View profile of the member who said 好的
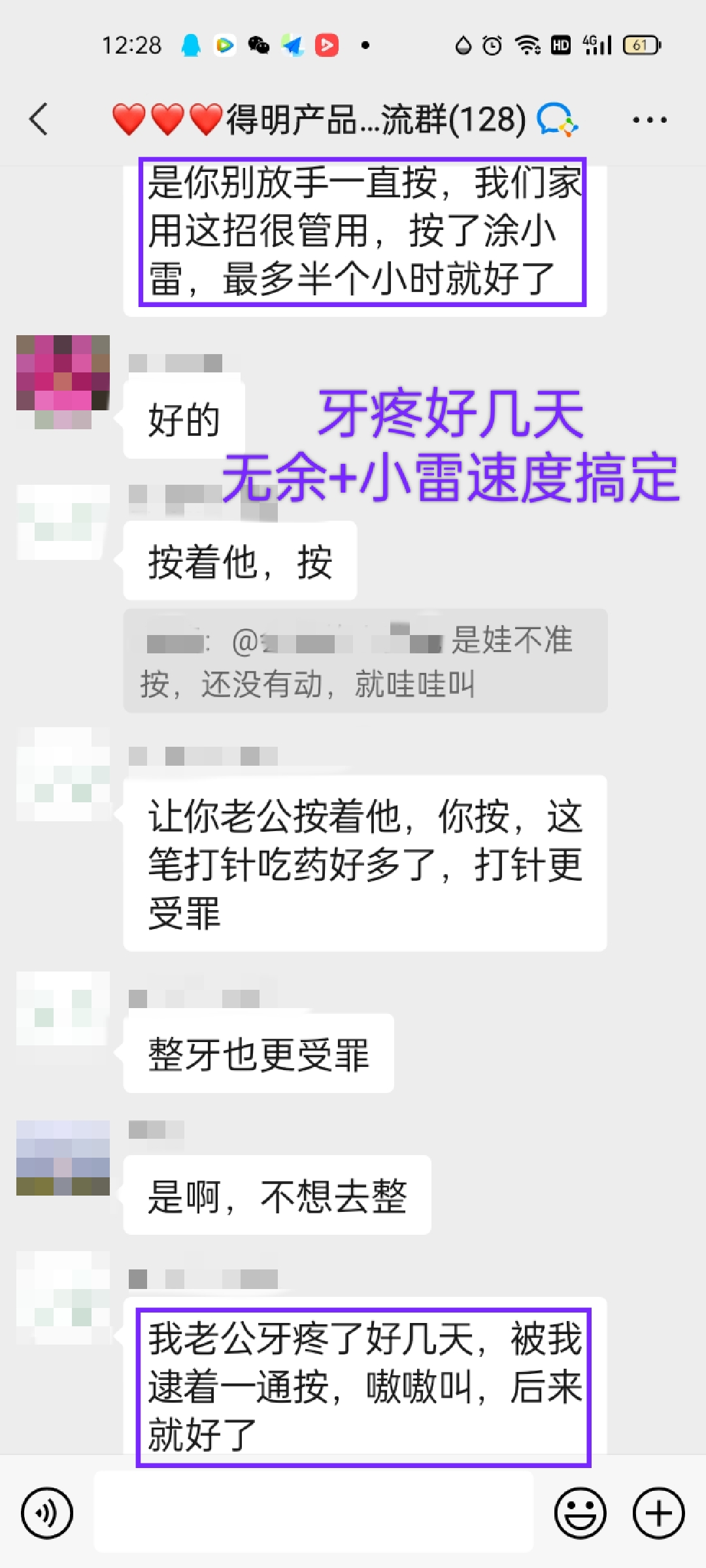Image resolution: width=706 pixels, height=1568 pixels. click(x=63, y=382)
